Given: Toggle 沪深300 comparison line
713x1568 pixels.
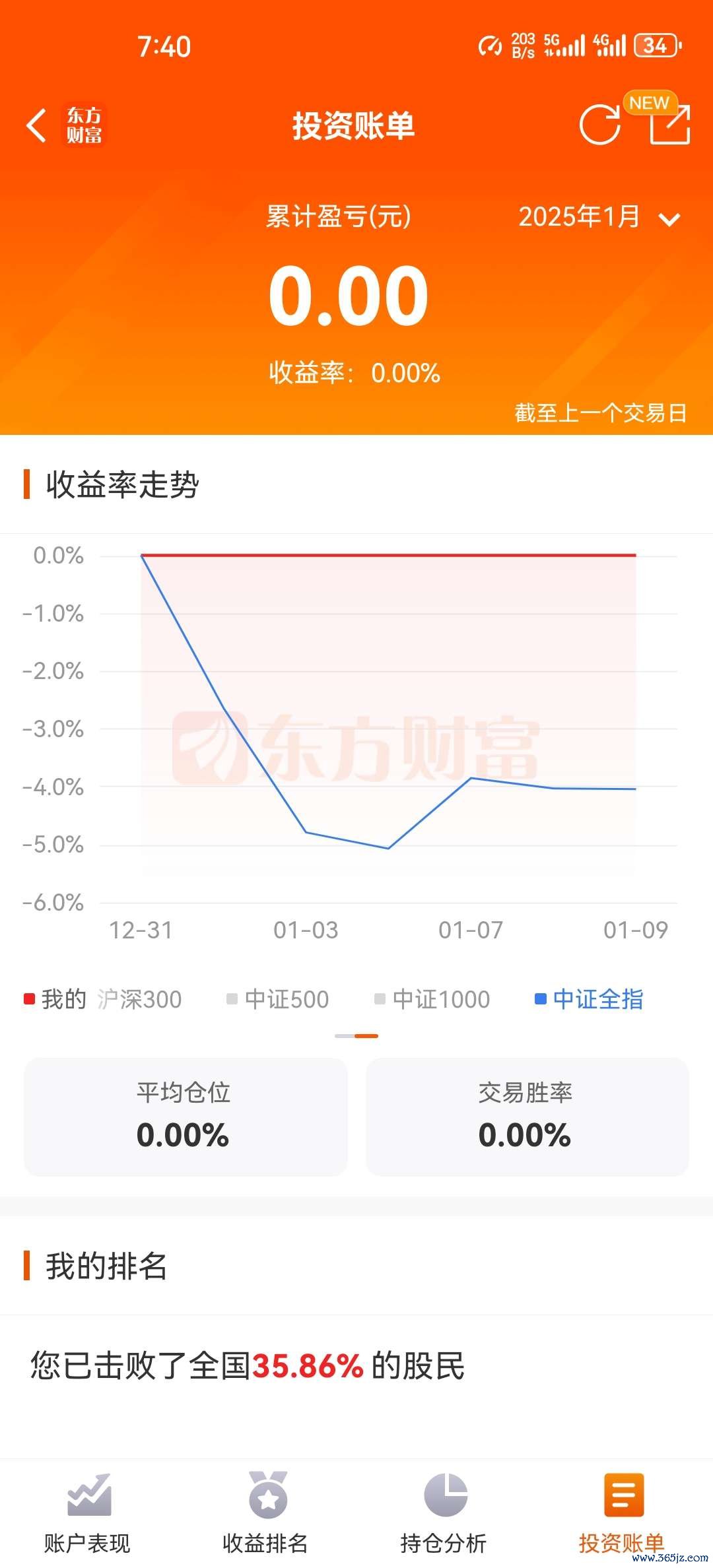Looking at the screenshot, I should coord(140,999).
